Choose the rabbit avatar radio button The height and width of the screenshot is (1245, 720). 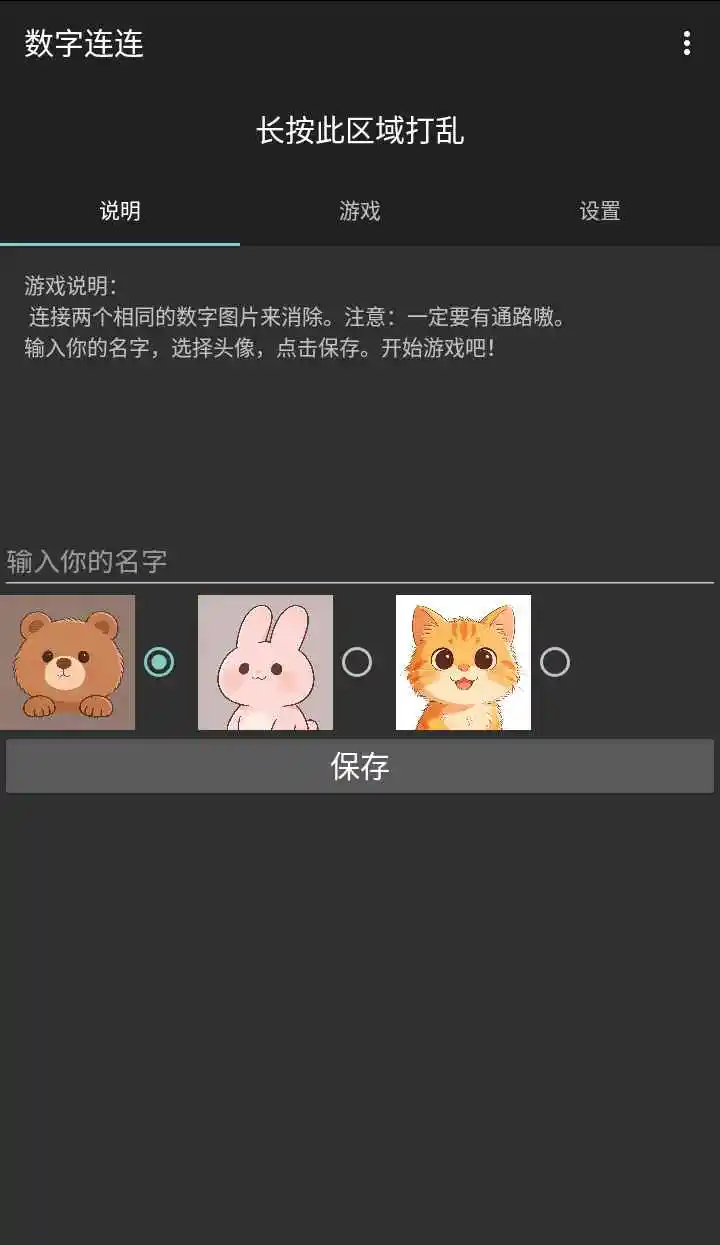pyautogui.click(x=357, y=662)
